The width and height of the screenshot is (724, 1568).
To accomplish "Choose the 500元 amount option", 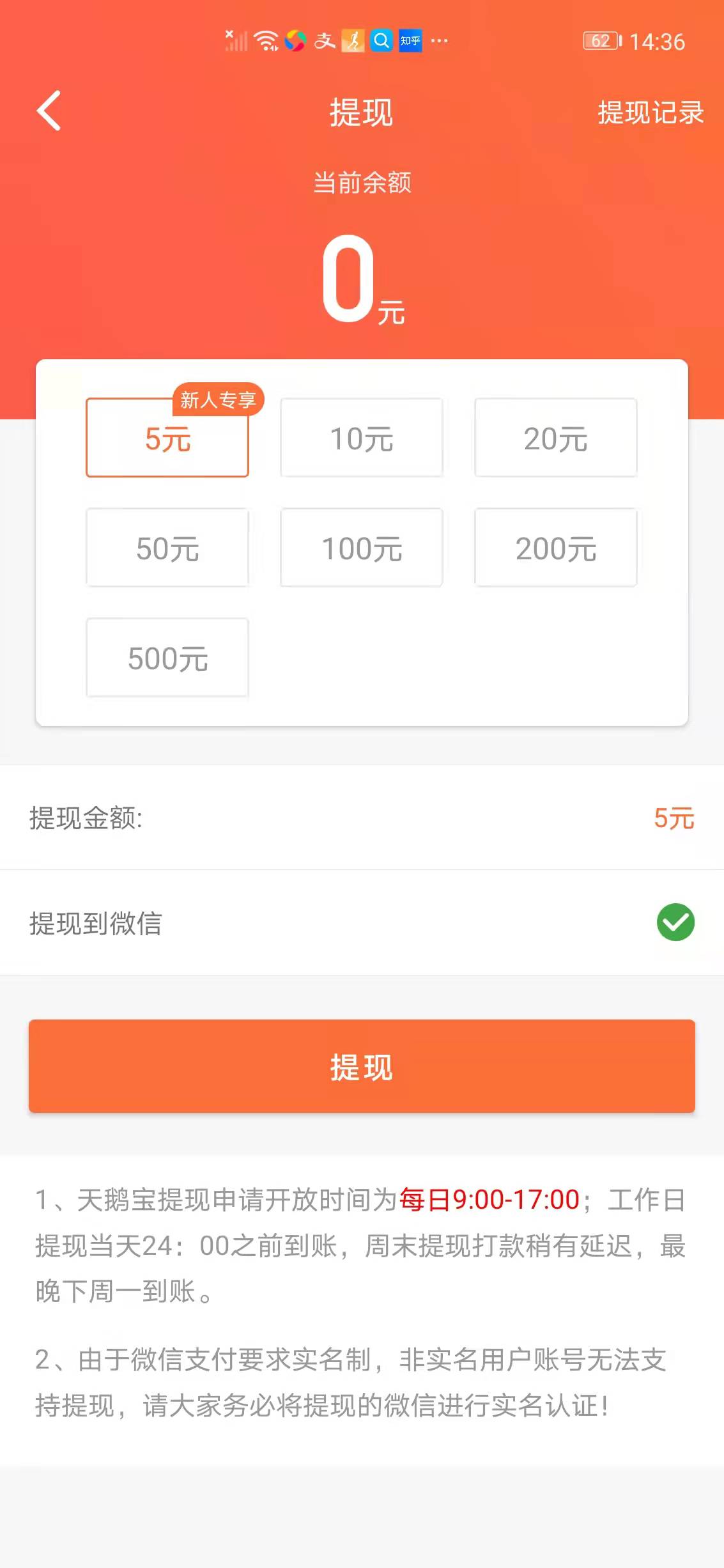I will [167, 658].
